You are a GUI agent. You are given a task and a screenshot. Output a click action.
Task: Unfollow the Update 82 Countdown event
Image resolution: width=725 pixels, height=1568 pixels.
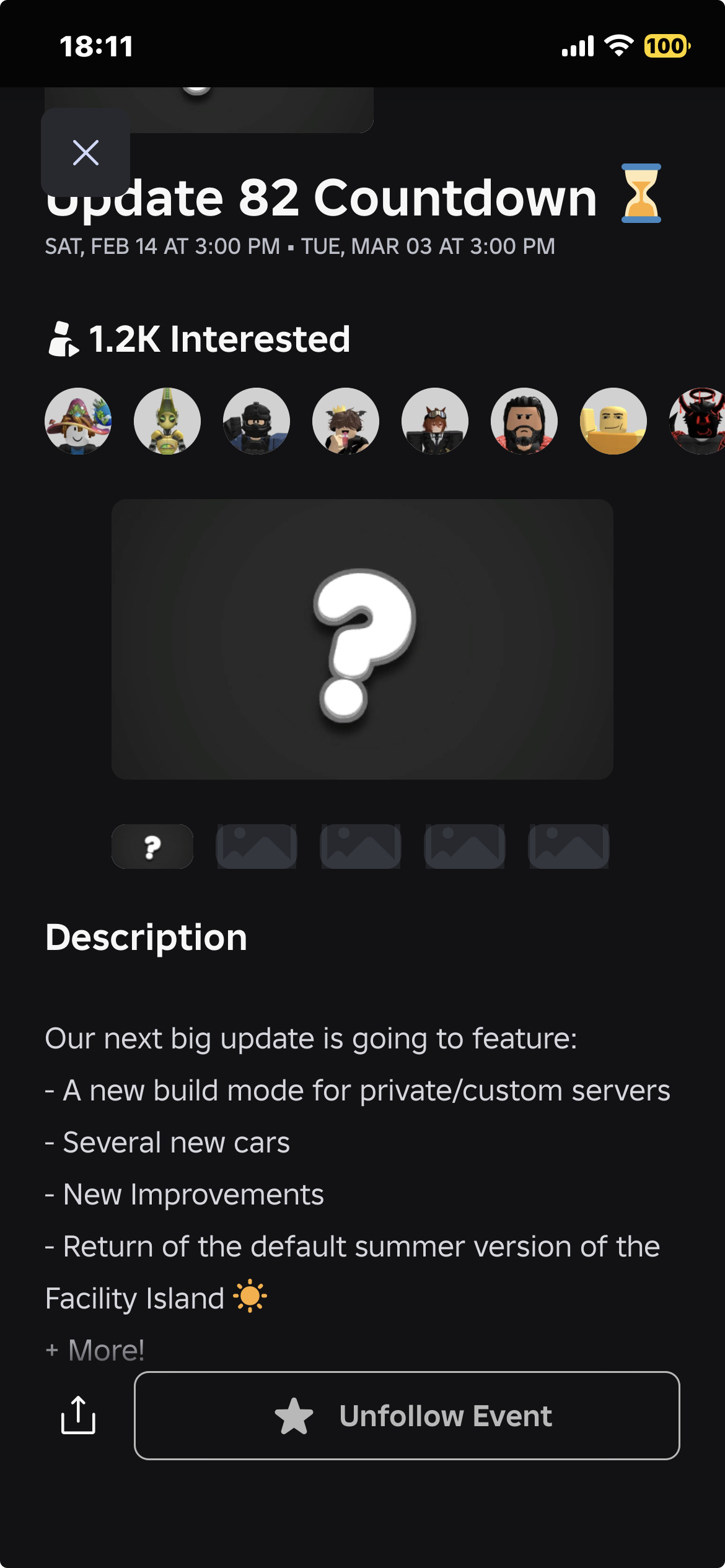406,1416
